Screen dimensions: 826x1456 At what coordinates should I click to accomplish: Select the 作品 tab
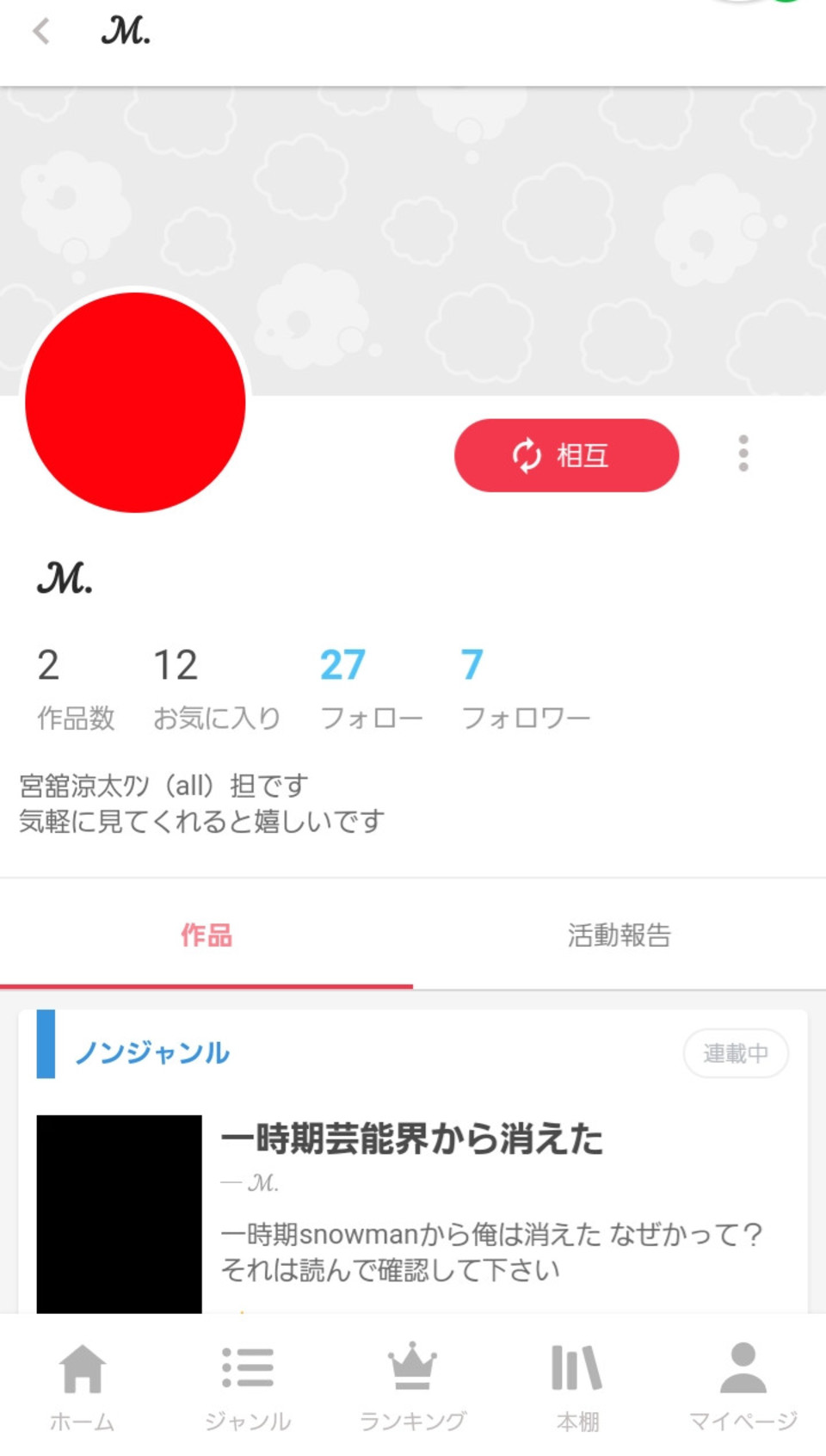tap(206, 935)
